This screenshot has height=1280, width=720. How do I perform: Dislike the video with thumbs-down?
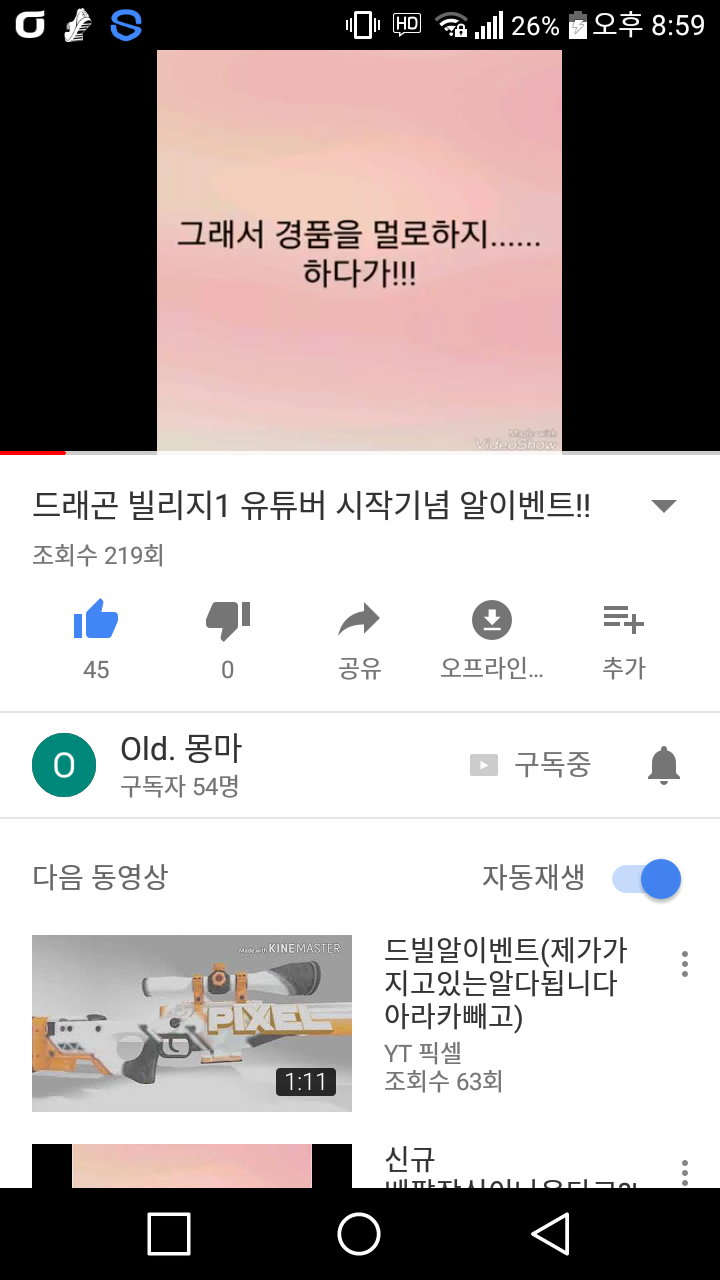(x=227, y=621)
